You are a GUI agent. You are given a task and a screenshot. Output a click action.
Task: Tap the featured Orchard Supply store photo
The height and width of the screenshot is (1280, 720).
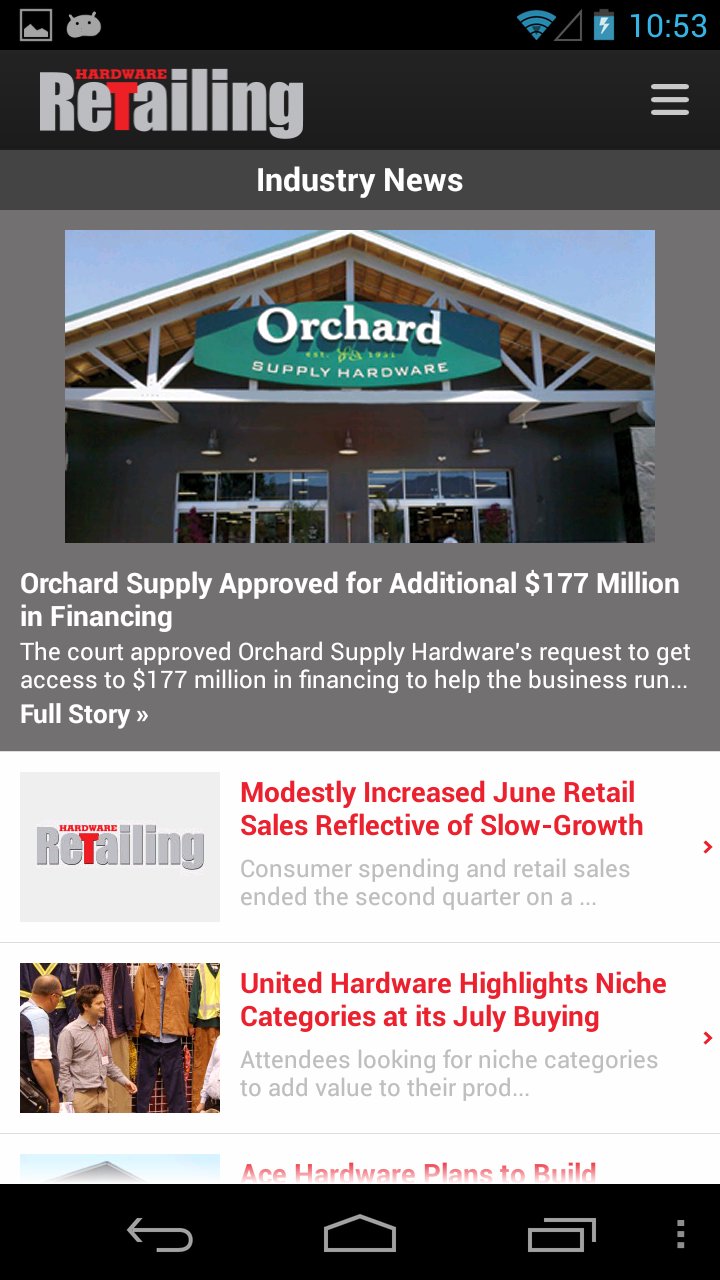tap(360, 387)
